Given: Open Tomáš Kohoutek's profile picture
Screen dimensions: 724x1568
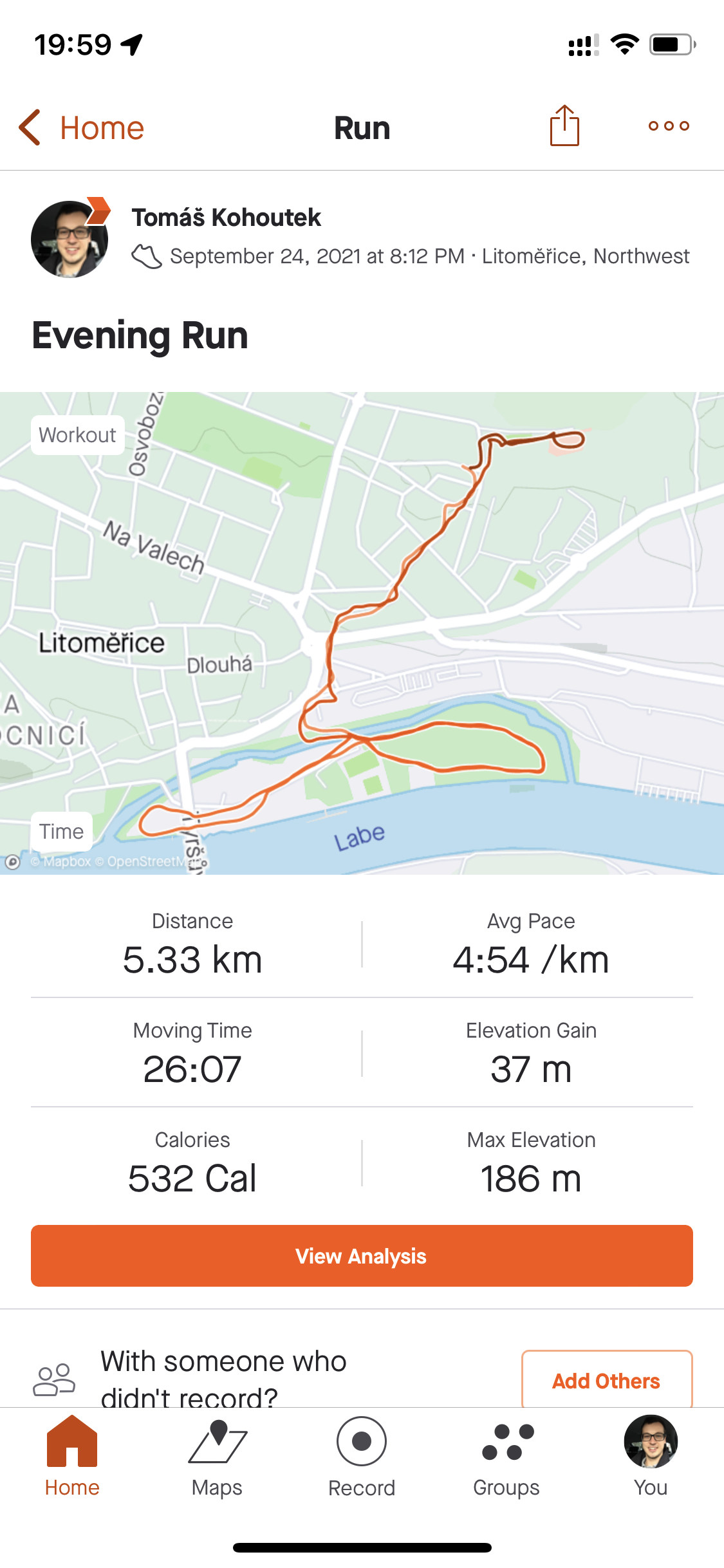Looking at the screenshot, I should pos(70,239).
